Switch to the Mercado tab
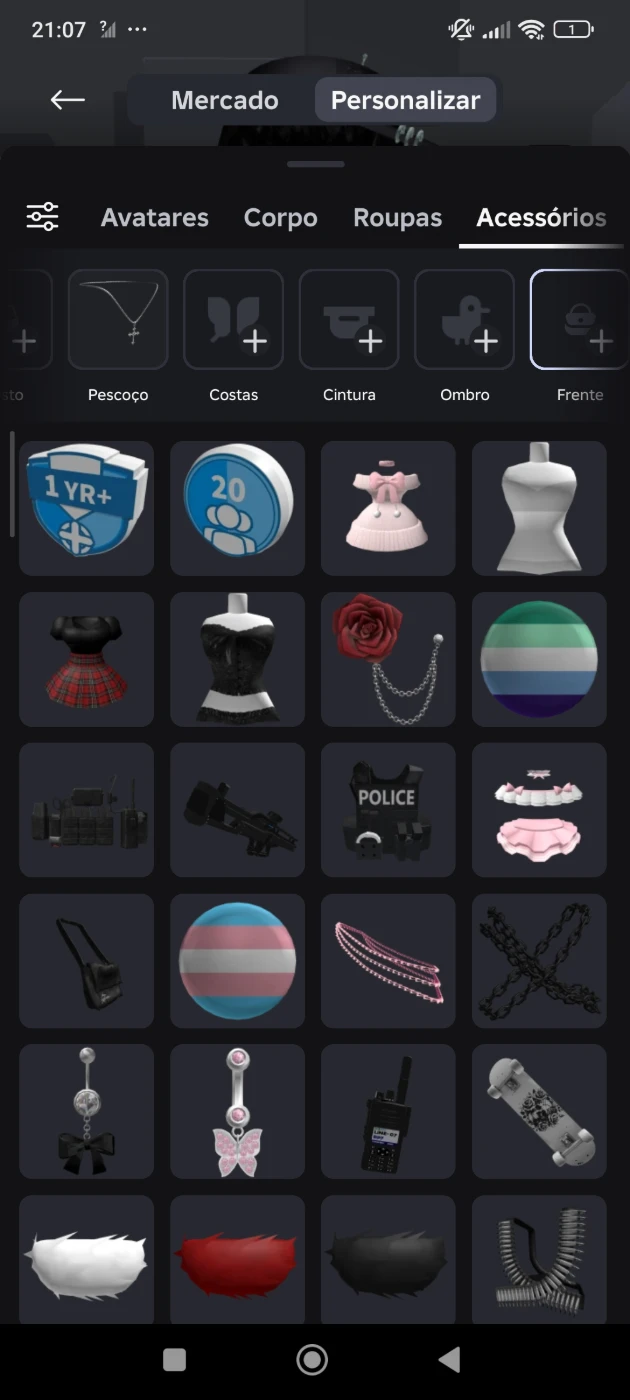 [224, 100]
